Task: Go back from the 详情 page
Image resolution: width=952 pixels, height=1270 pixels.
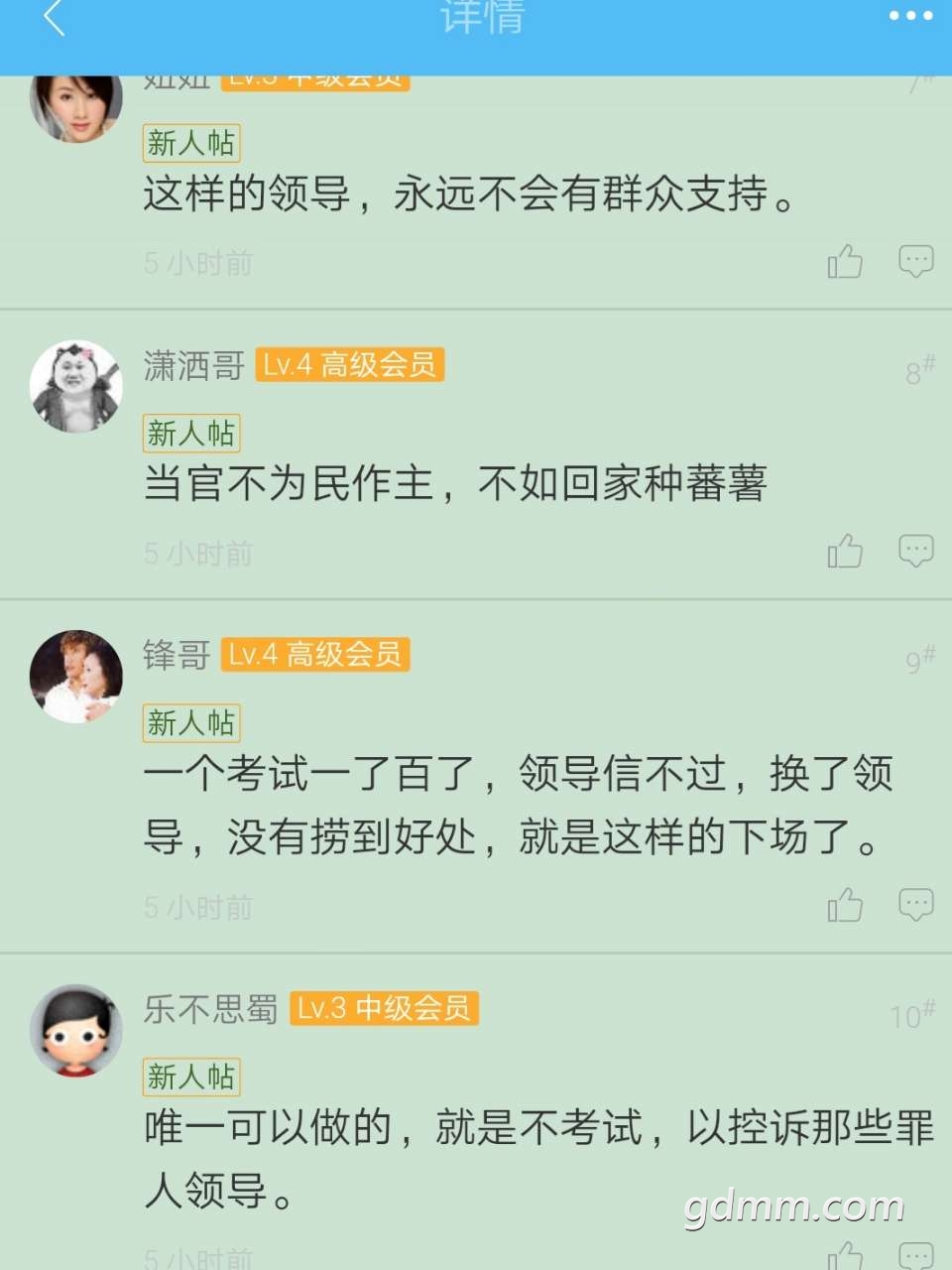Action: [x=54, y=18]
